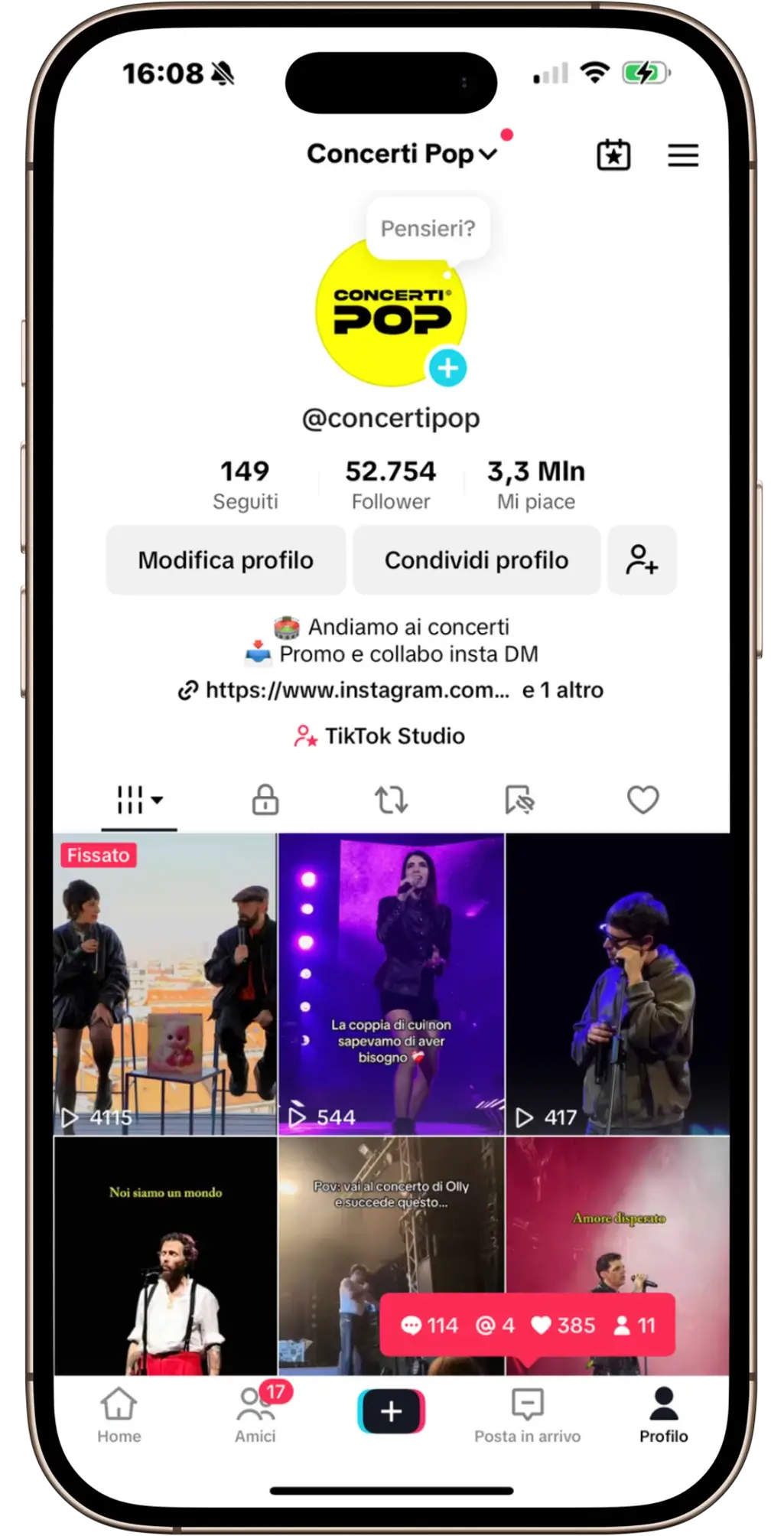Image resolution: width=784 pixels, height=1536 pixels.
Task: Tap the Pensieri? thought bubble
Action: tap(428, 228)
